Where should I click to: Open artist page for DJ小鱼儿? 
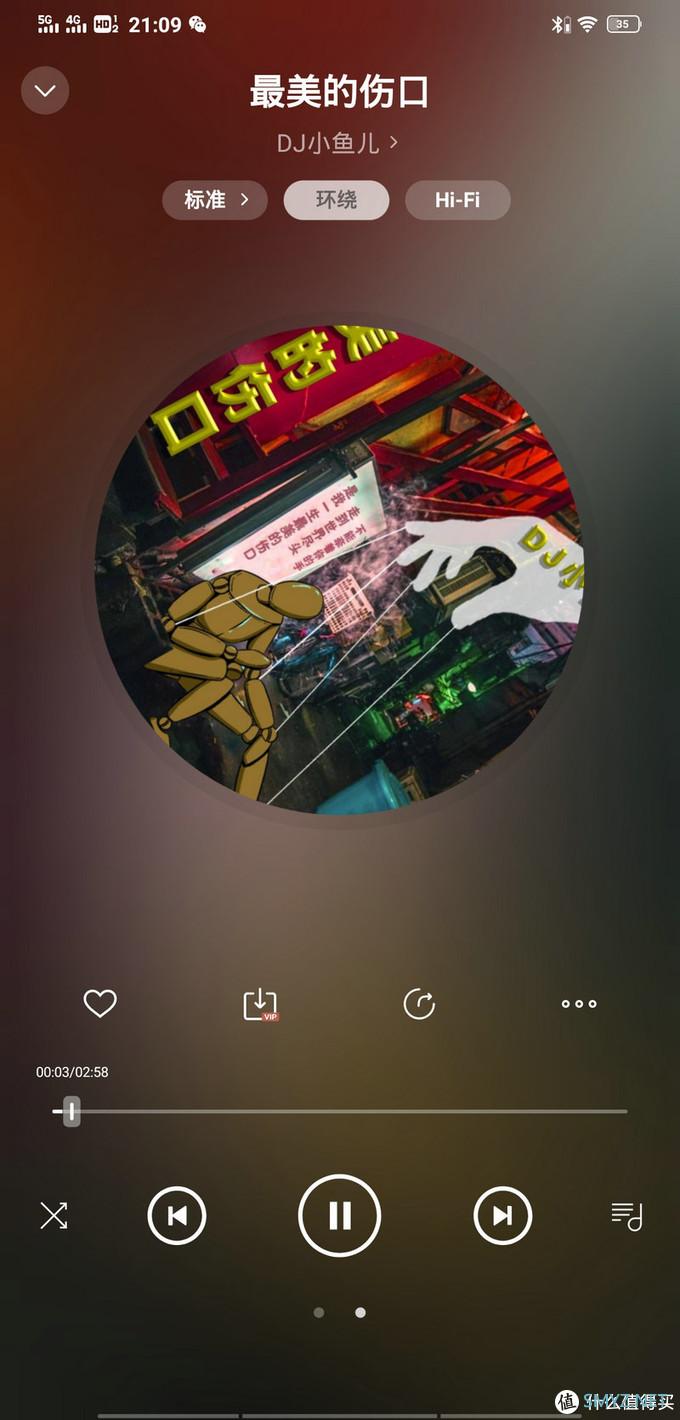coord(337,143)
